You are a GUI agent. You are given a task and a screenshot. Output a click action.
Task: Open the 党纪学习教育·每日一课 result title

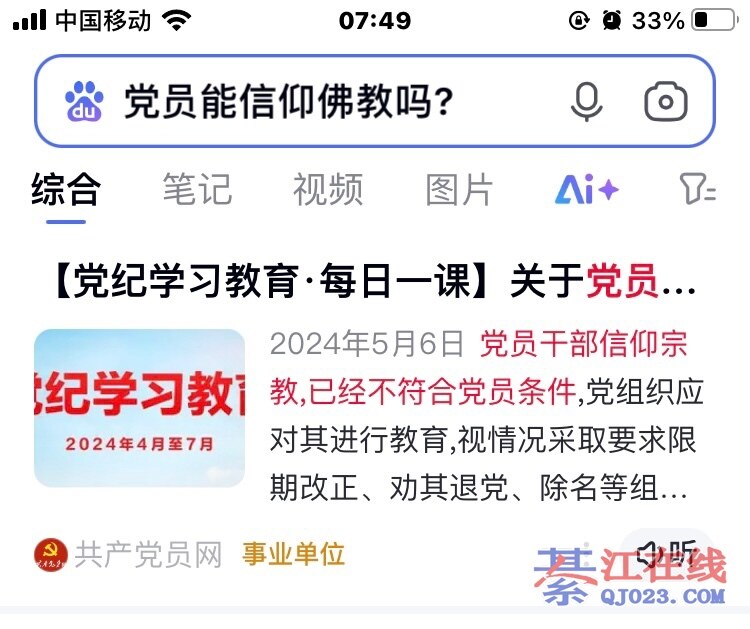[x=372, y=283]
